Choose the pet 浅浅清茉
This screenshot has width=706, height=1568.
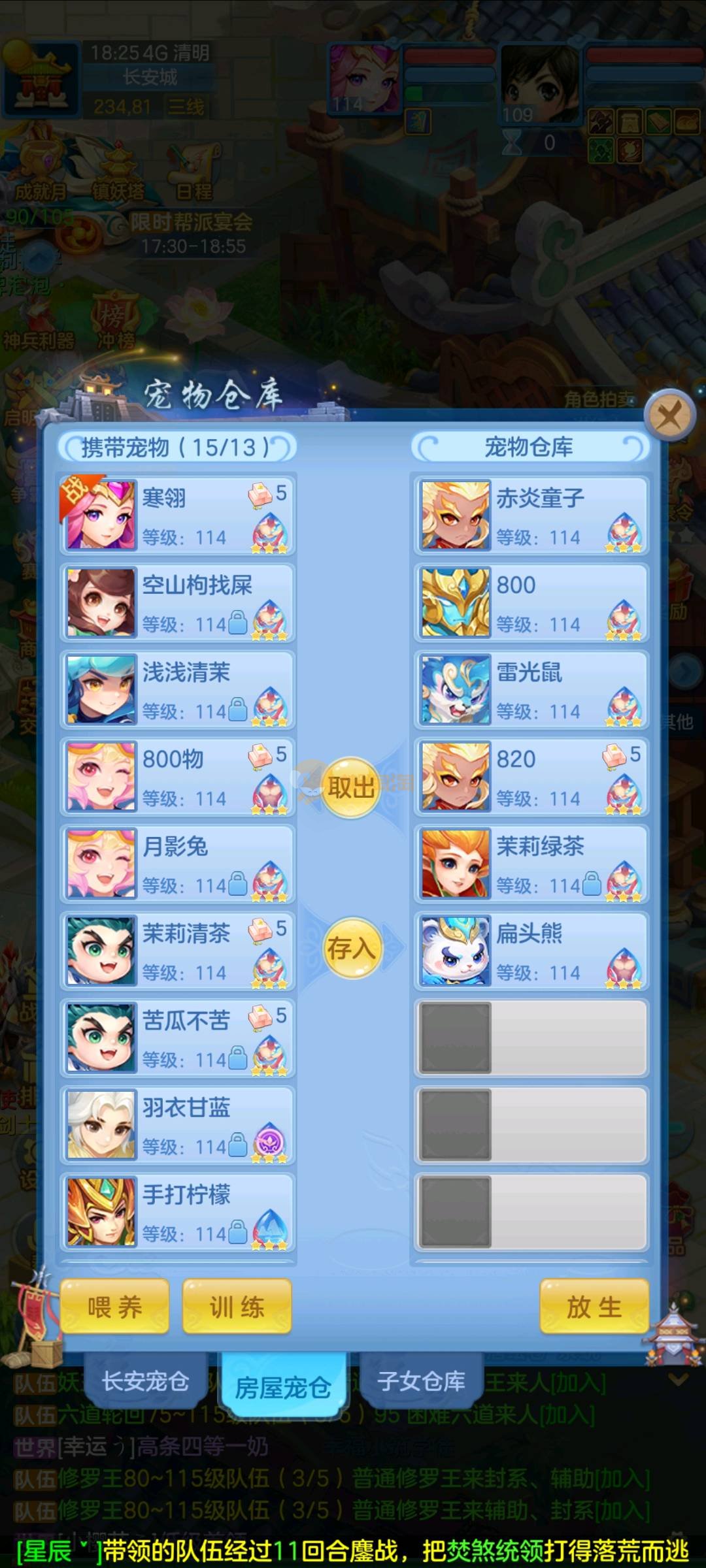(178, 690)
